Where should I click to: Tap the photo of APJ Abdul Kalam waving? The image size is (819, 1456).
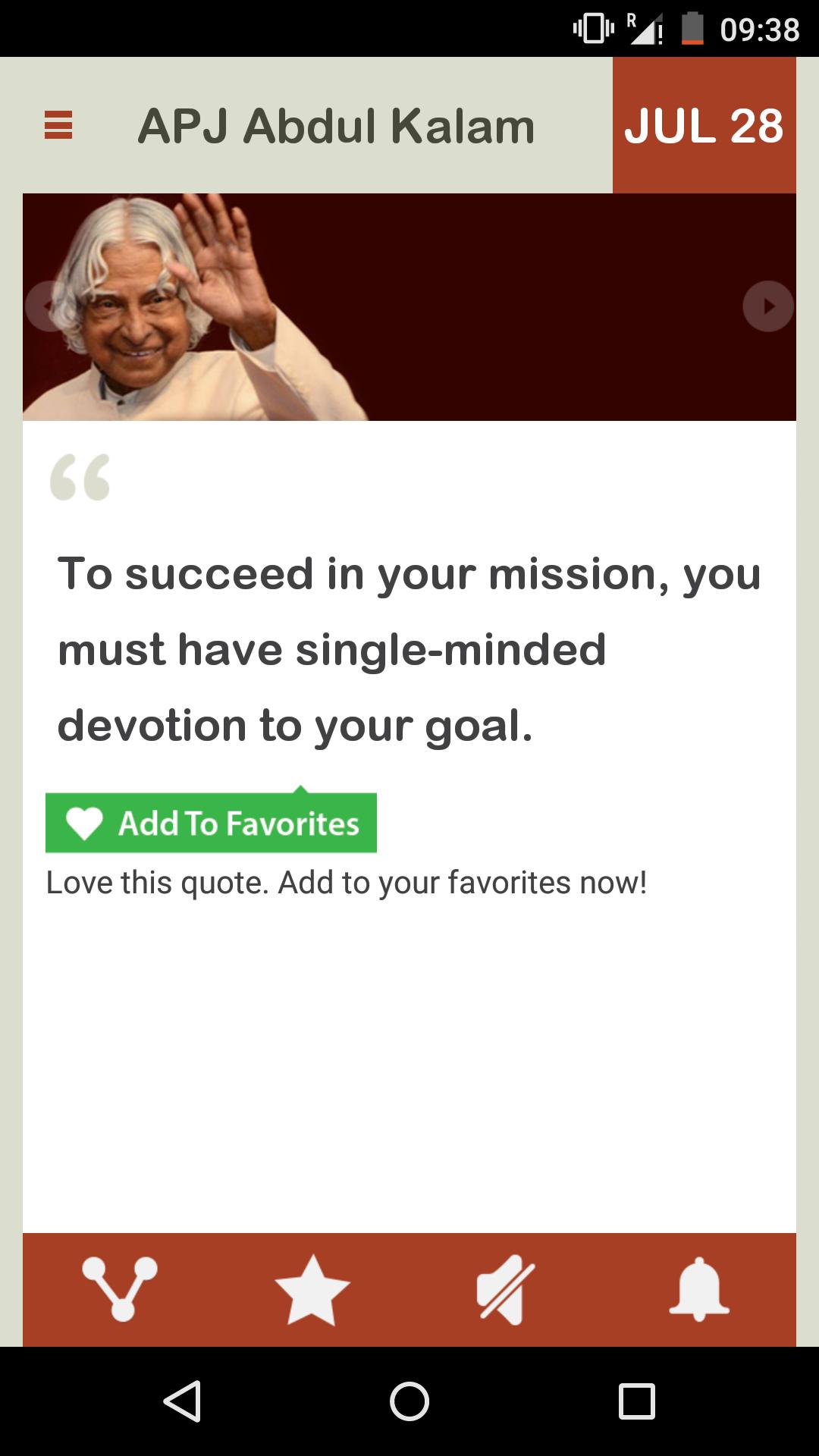(190, 303)
